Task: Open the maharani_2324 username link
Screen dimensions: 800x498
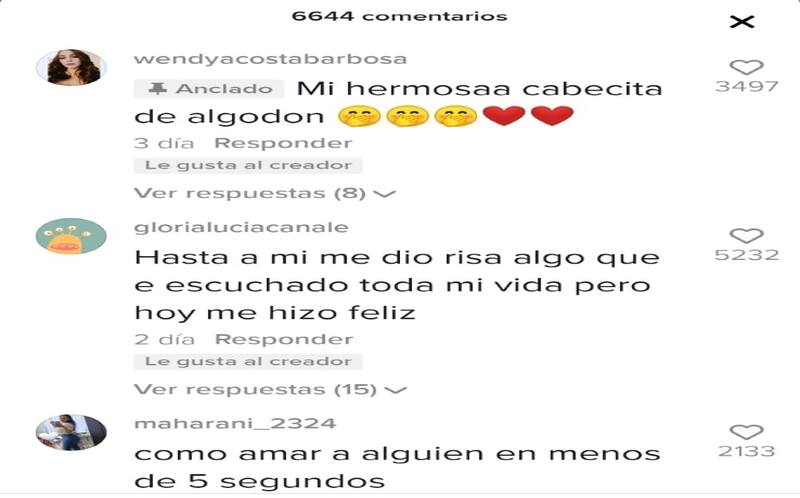Action: coord(235,424)
